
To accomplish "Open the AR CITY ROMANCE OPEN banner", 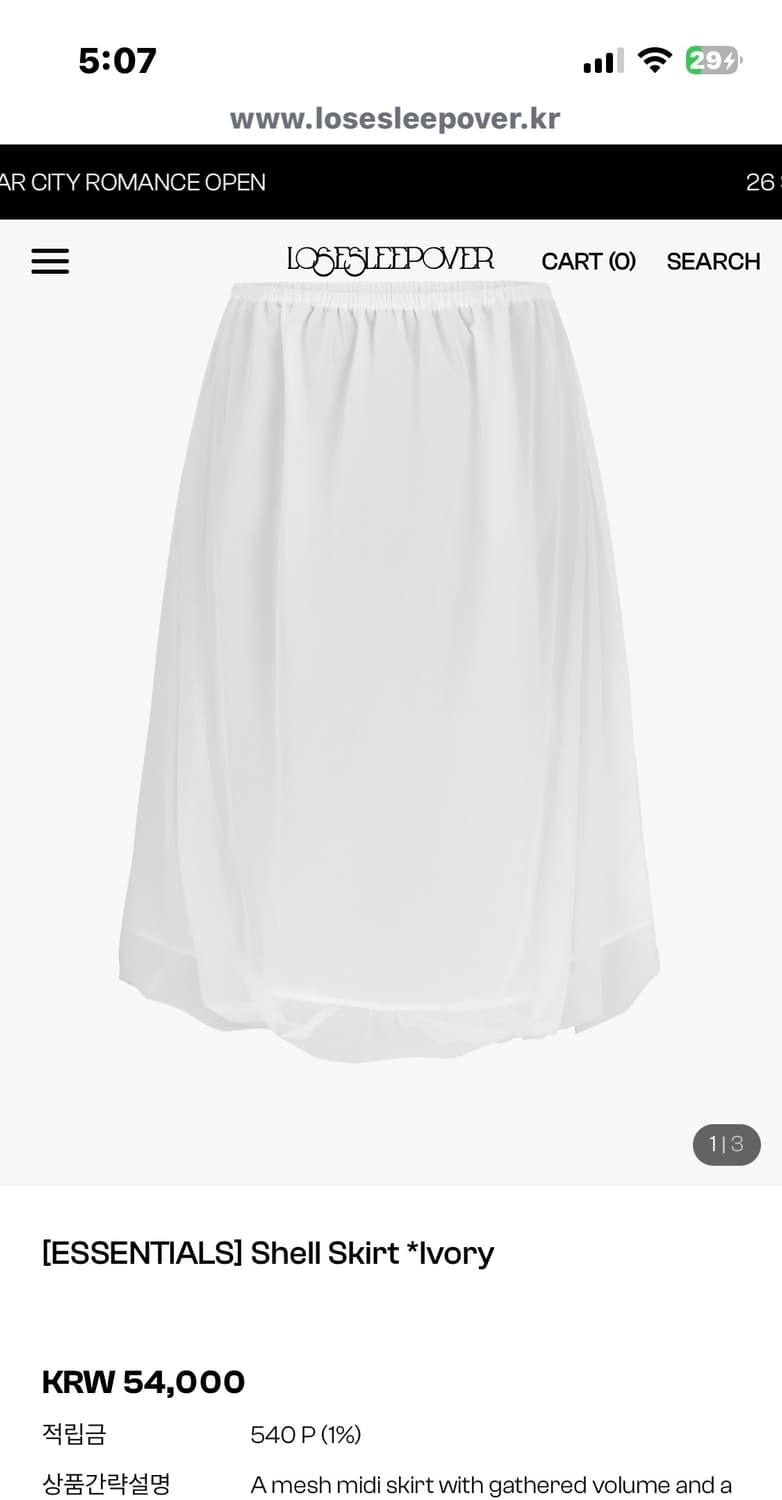I will 133,183.
